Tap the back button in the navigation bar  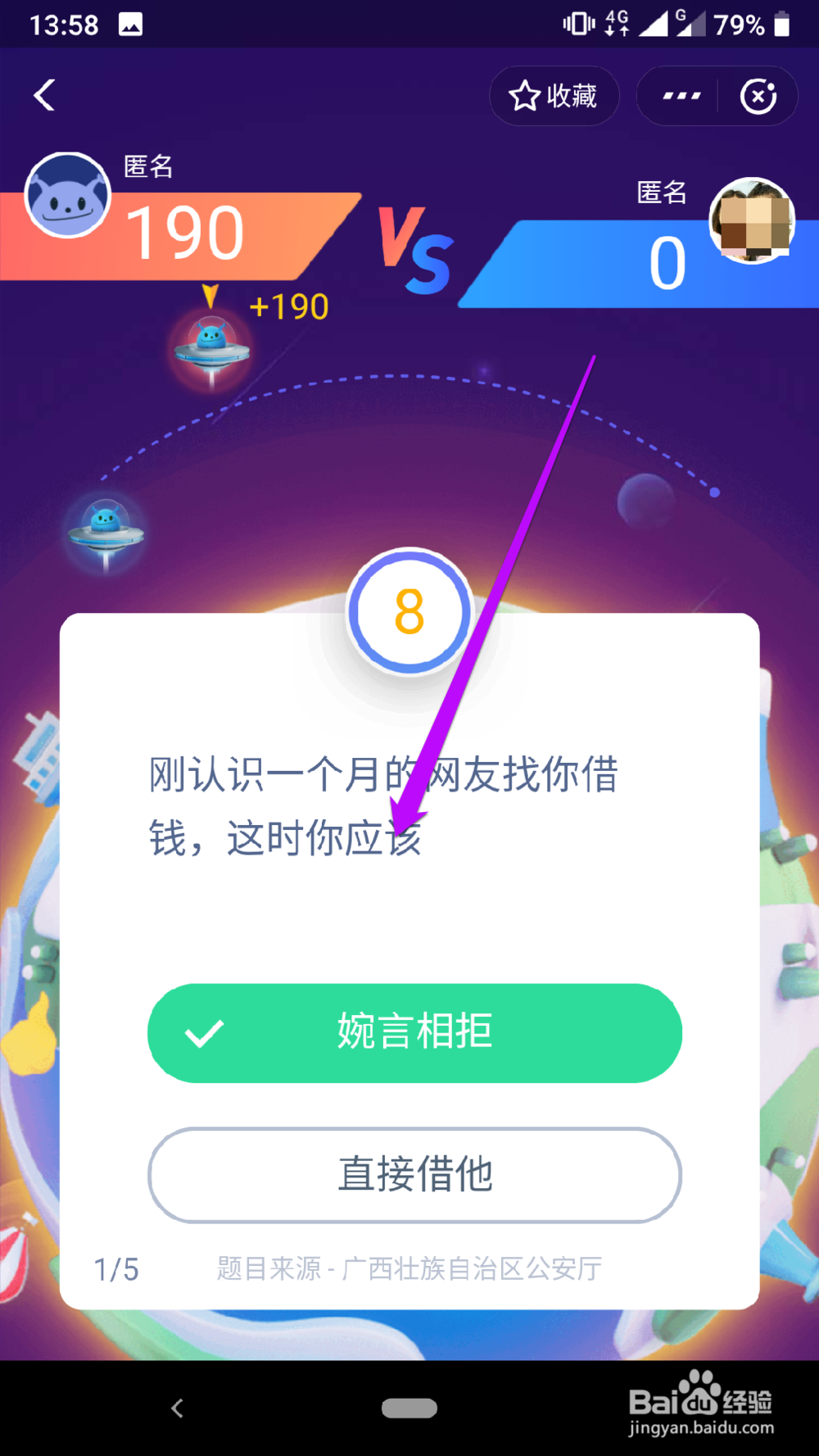[177, 1406]
